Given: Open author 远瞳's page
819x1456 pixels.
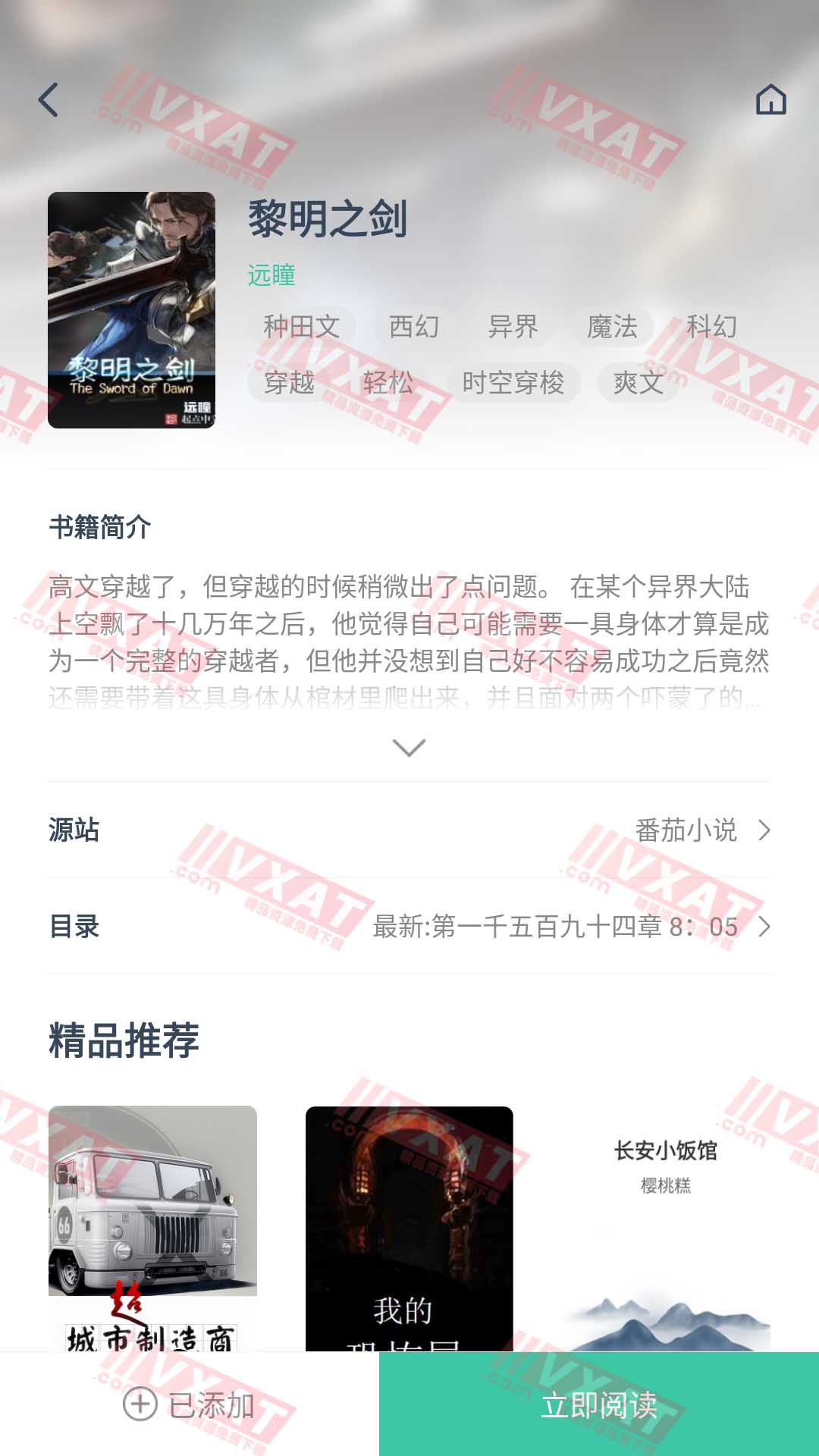Looking at the screenshot, I should pyautogui.click(x=271, y=275).
